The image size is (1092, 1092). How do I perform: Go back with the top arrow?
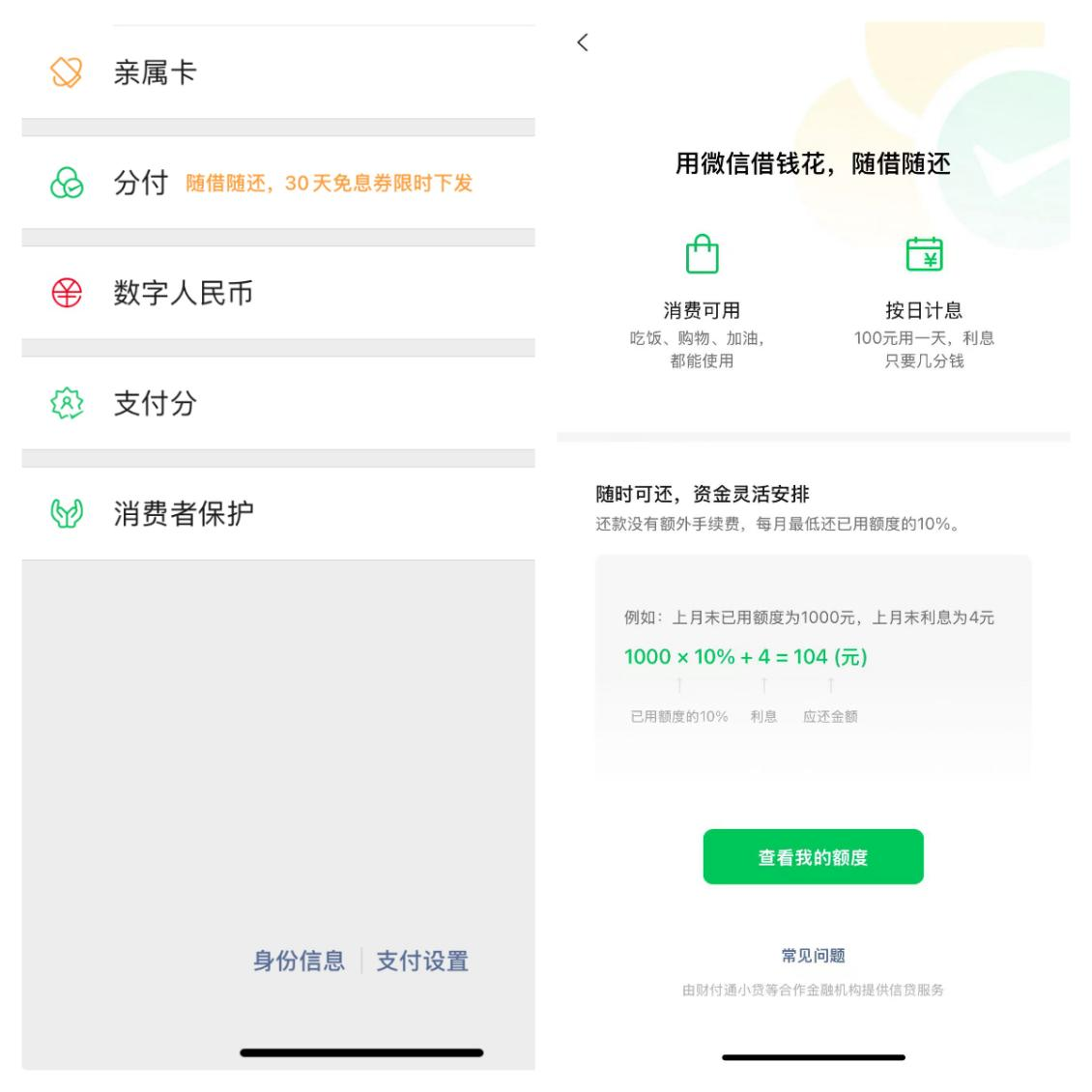click(x=582, y=42)
